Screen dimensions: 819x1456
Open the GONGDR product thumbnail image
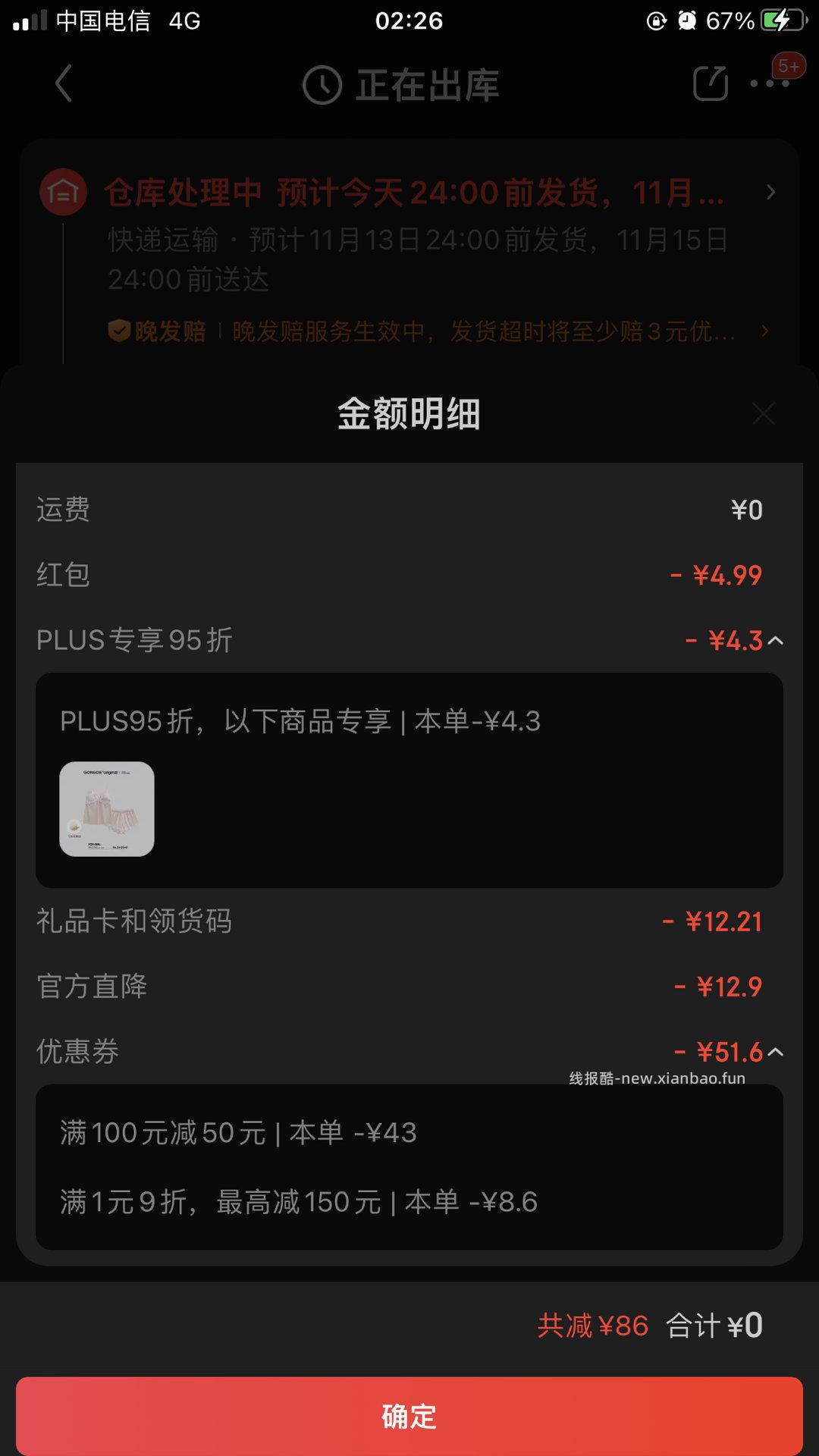(x=106, y=809)
